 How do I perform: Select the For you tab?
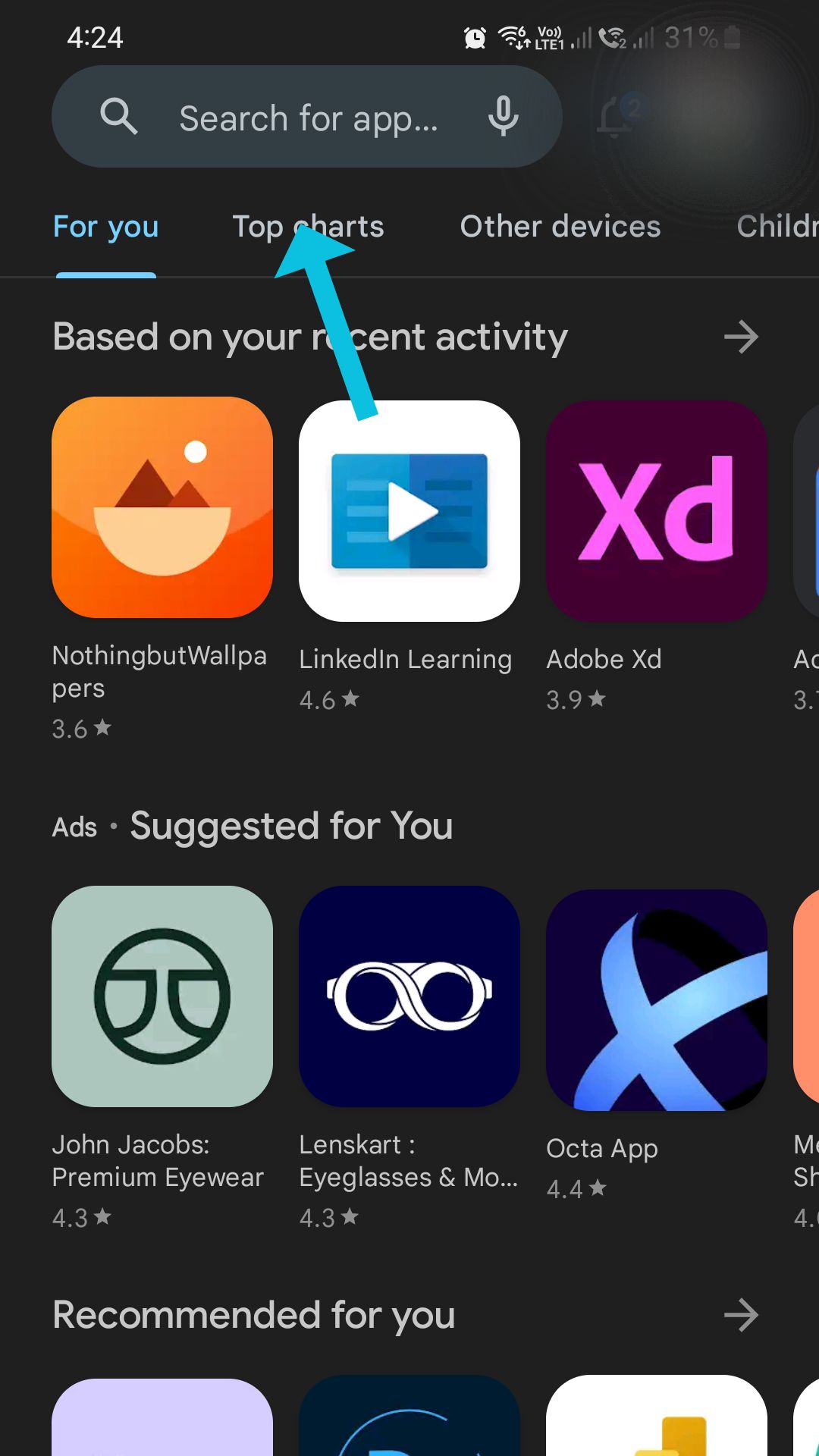click(x=106, y=227)
